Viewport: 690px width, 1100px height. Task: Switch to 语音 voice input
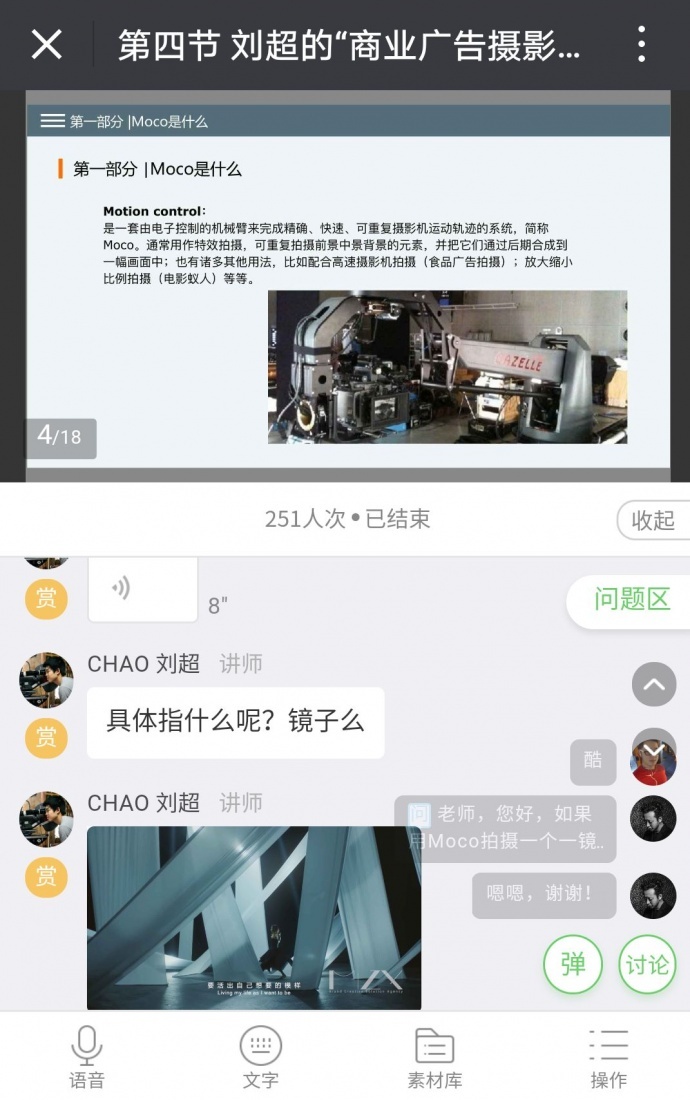(x=87, y=1056)
